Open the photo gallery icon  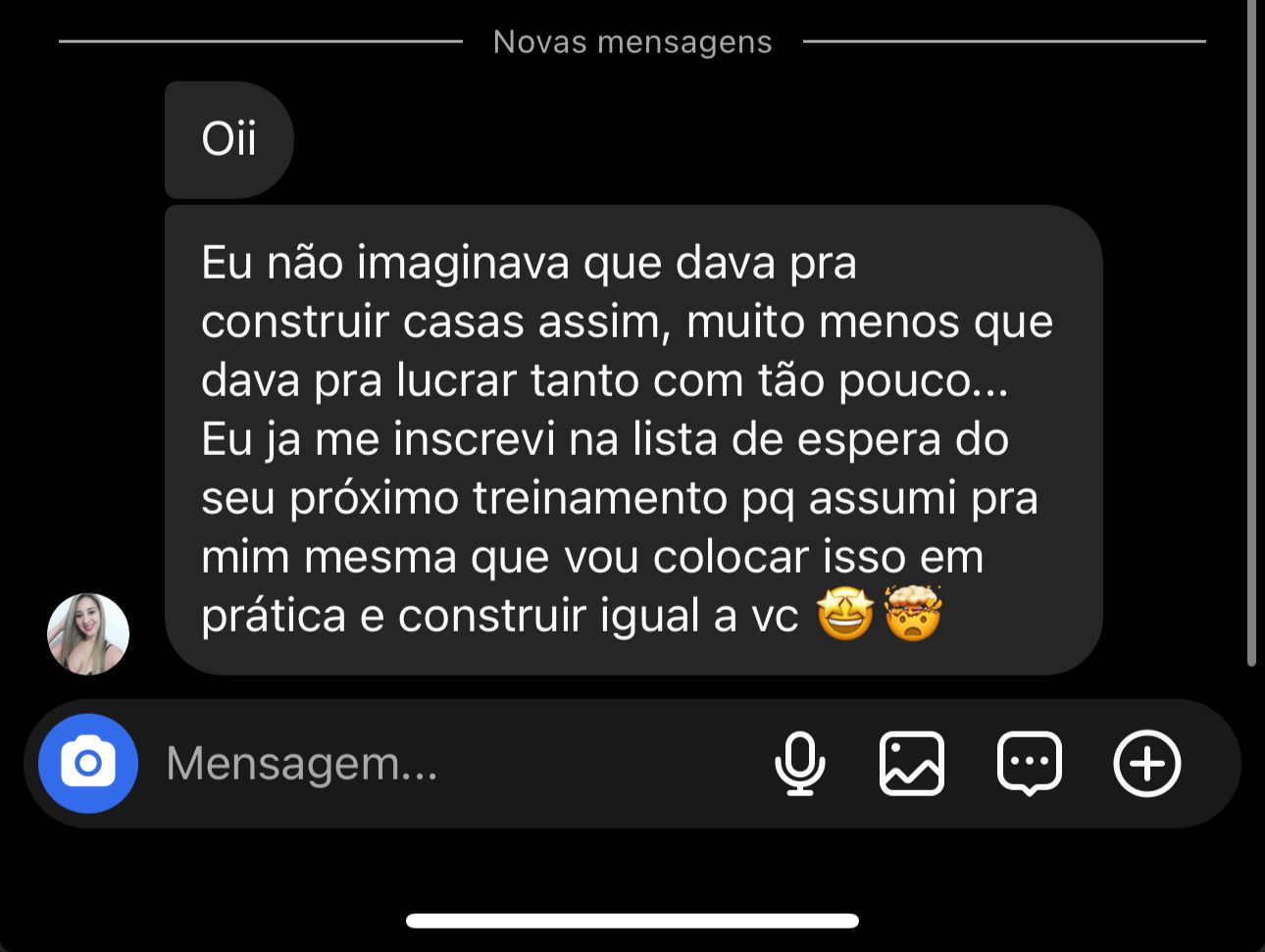[x=912, y=763]
